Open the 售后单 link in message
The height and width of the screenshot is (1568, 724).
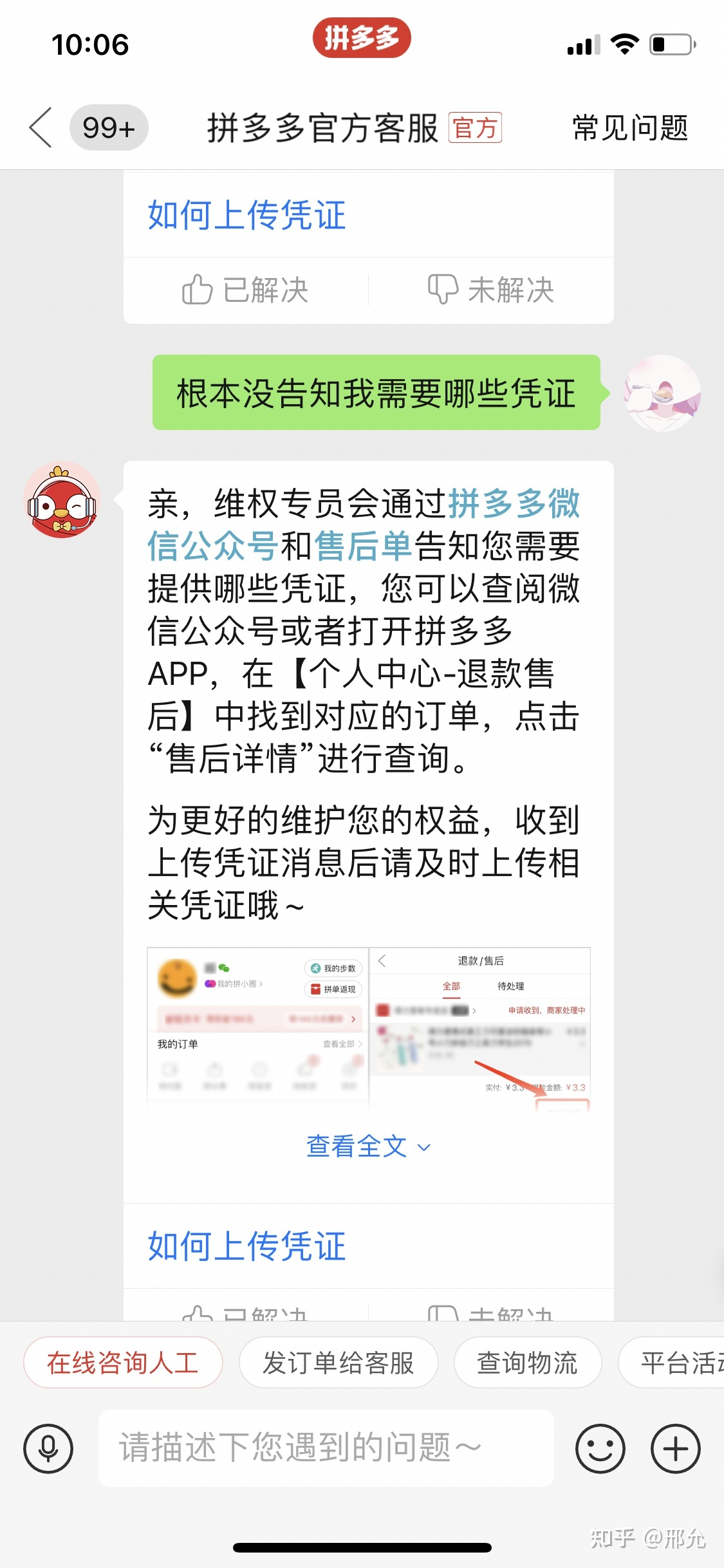363,546
